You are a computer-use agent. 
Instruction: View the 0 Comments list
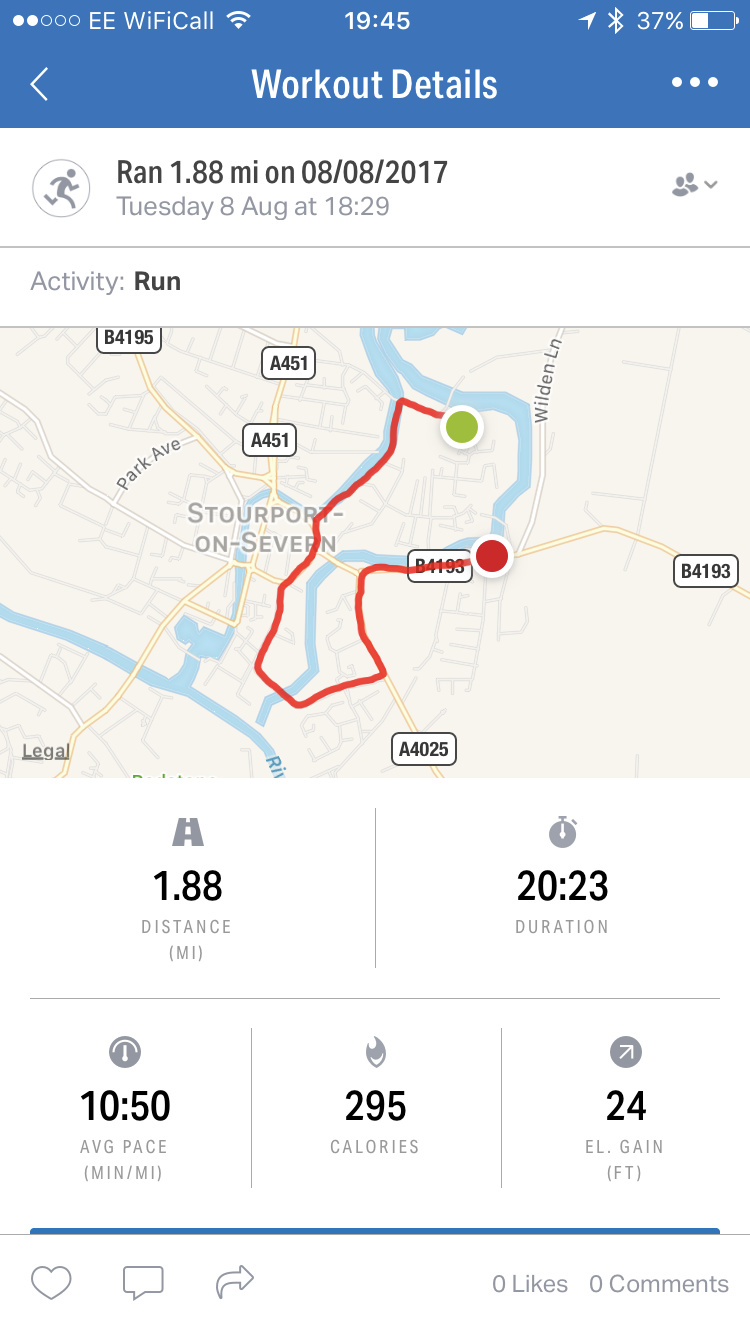pyautogui.click(x=658, y=1284)
